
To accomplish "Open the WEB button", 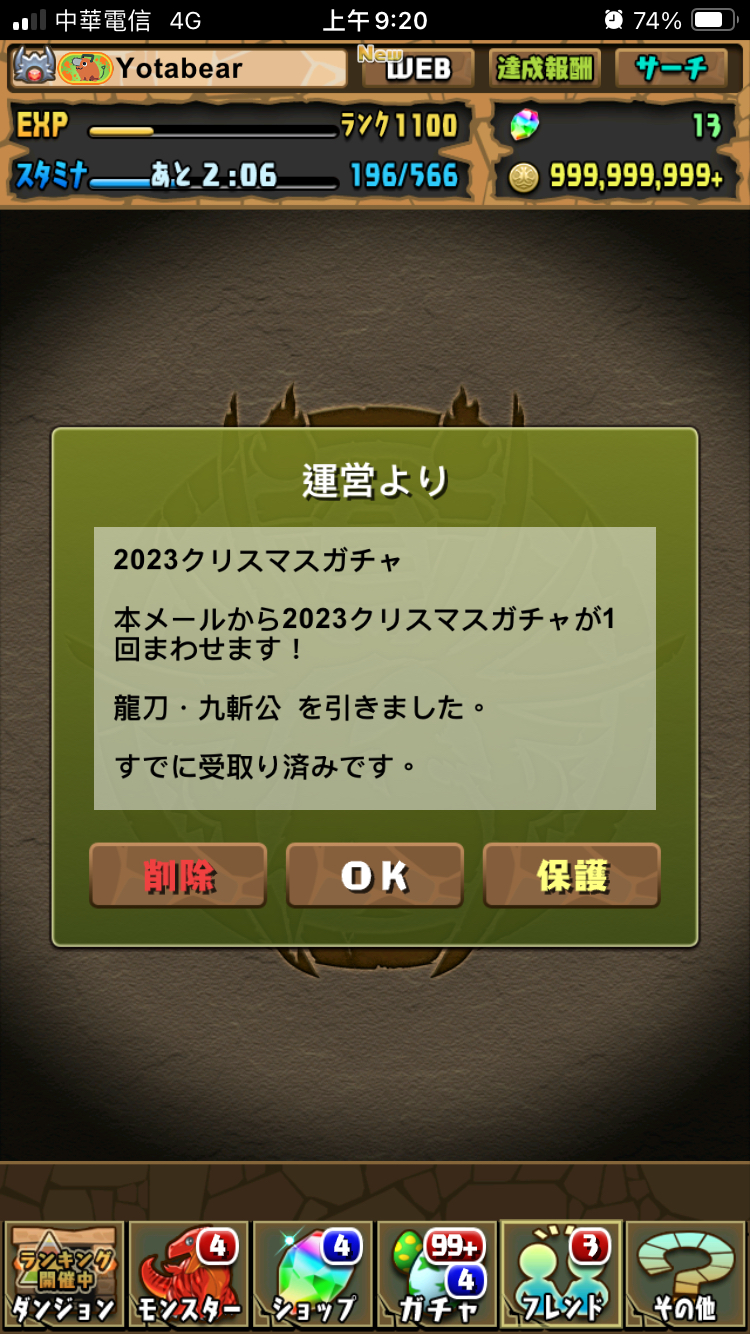I will pyautogui.click(x=417, y=68).
